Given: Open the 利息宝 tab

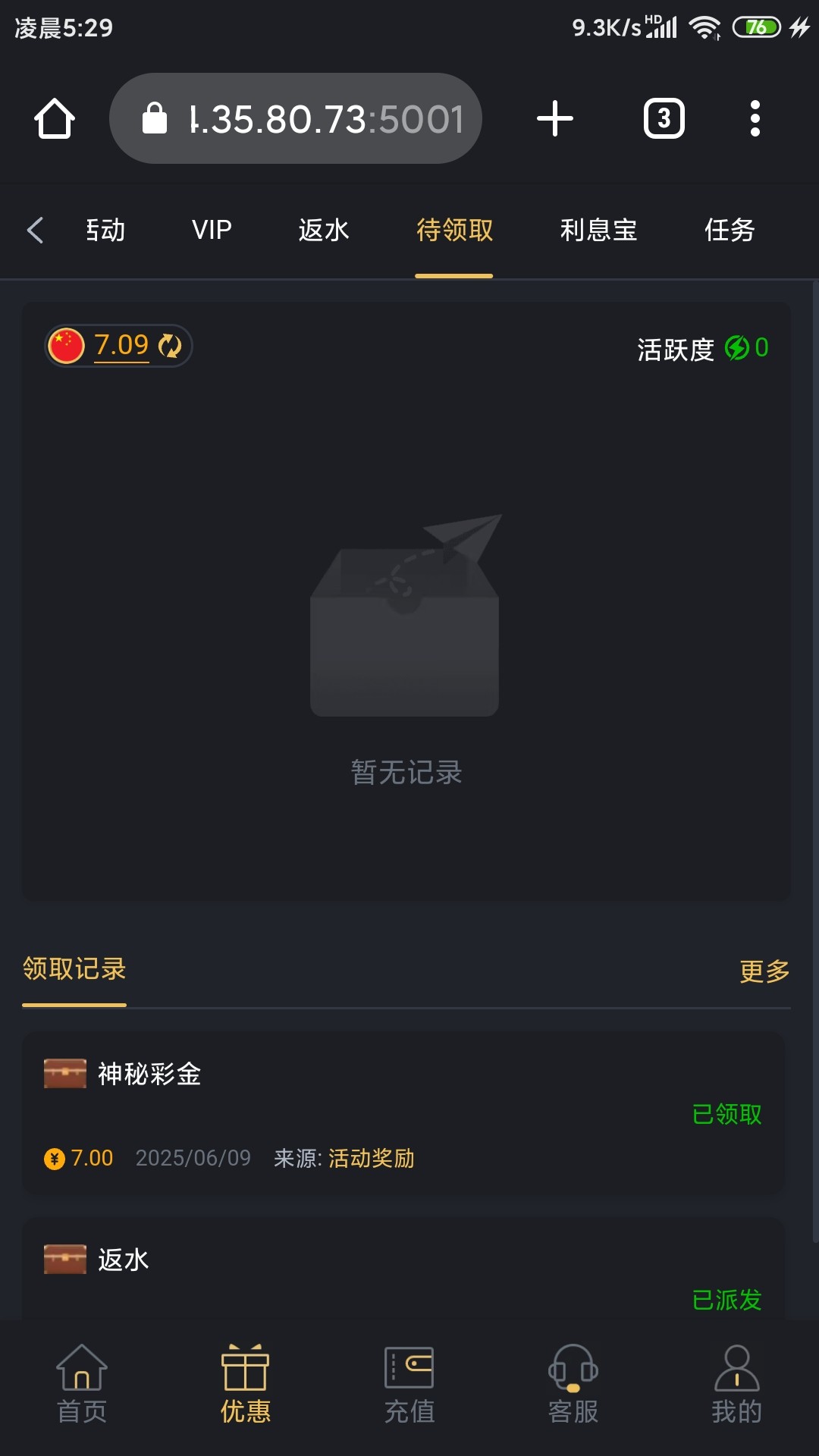Looking at the screenshot, I should pyautogui.click(x=598, y=230).
